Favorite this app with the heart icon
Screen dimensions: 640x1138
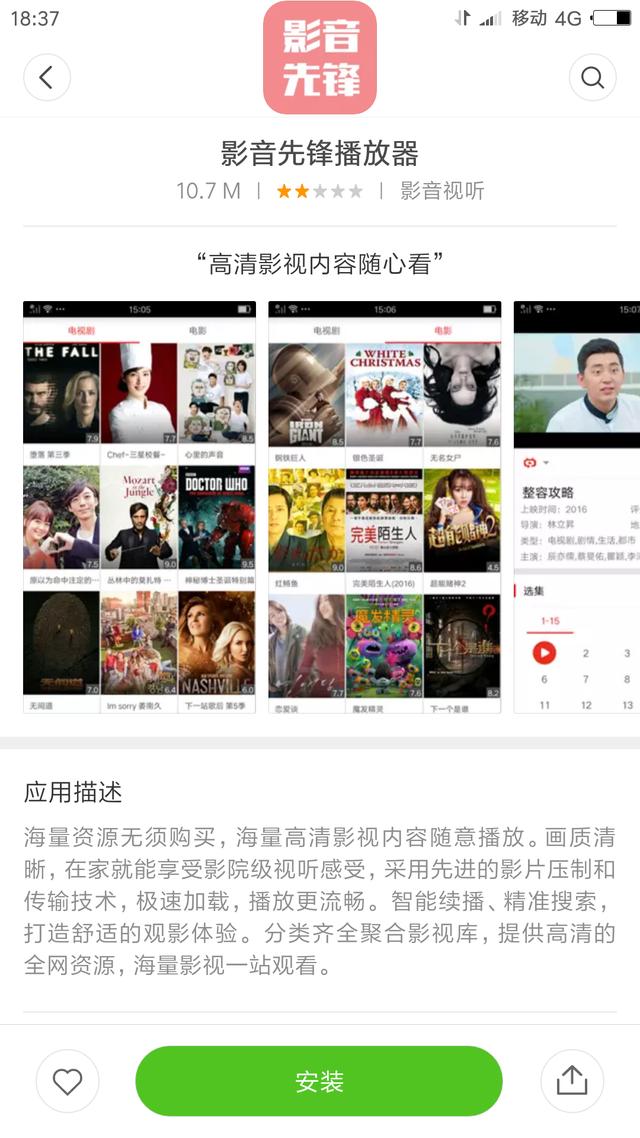point(67,1081)
